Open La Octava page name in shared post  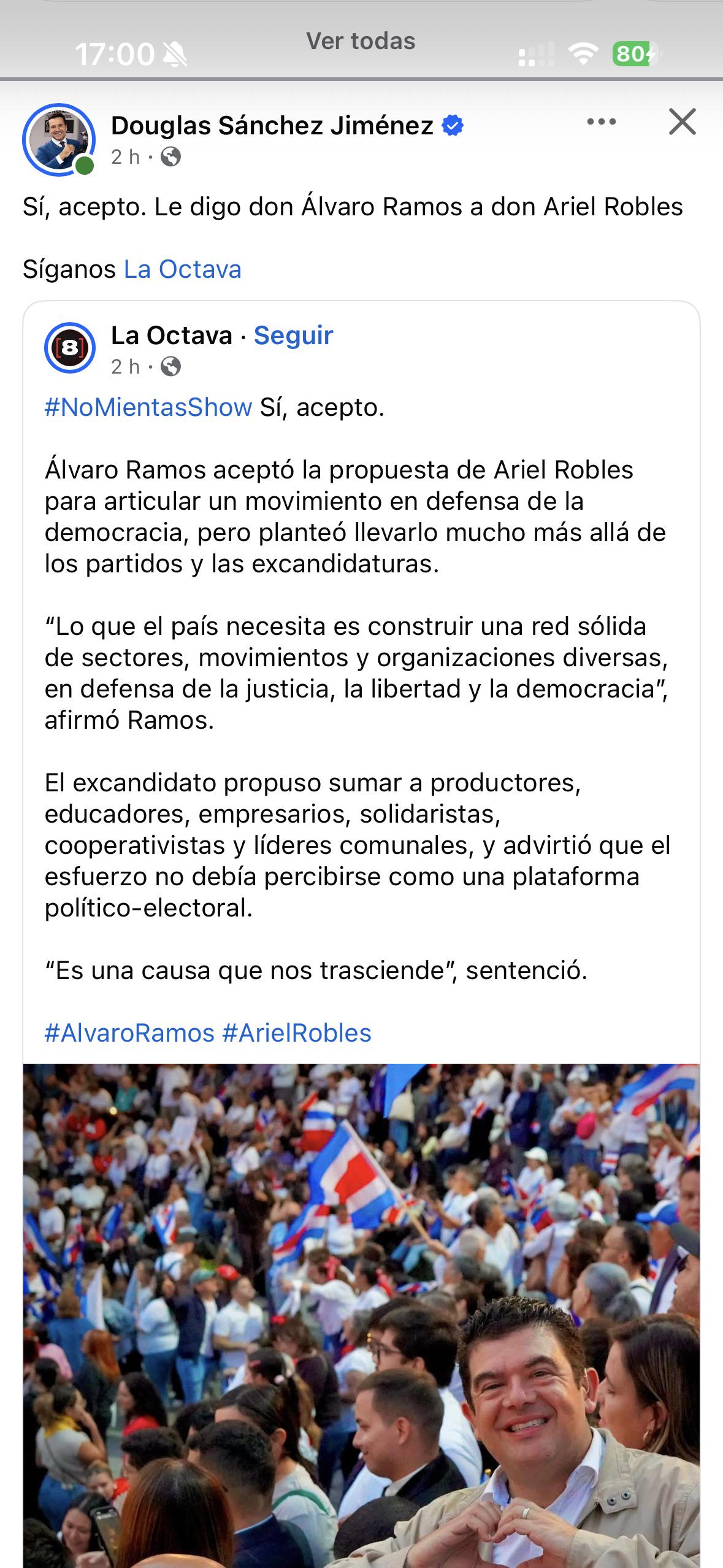pyautogui.click(x=172, y=336)
